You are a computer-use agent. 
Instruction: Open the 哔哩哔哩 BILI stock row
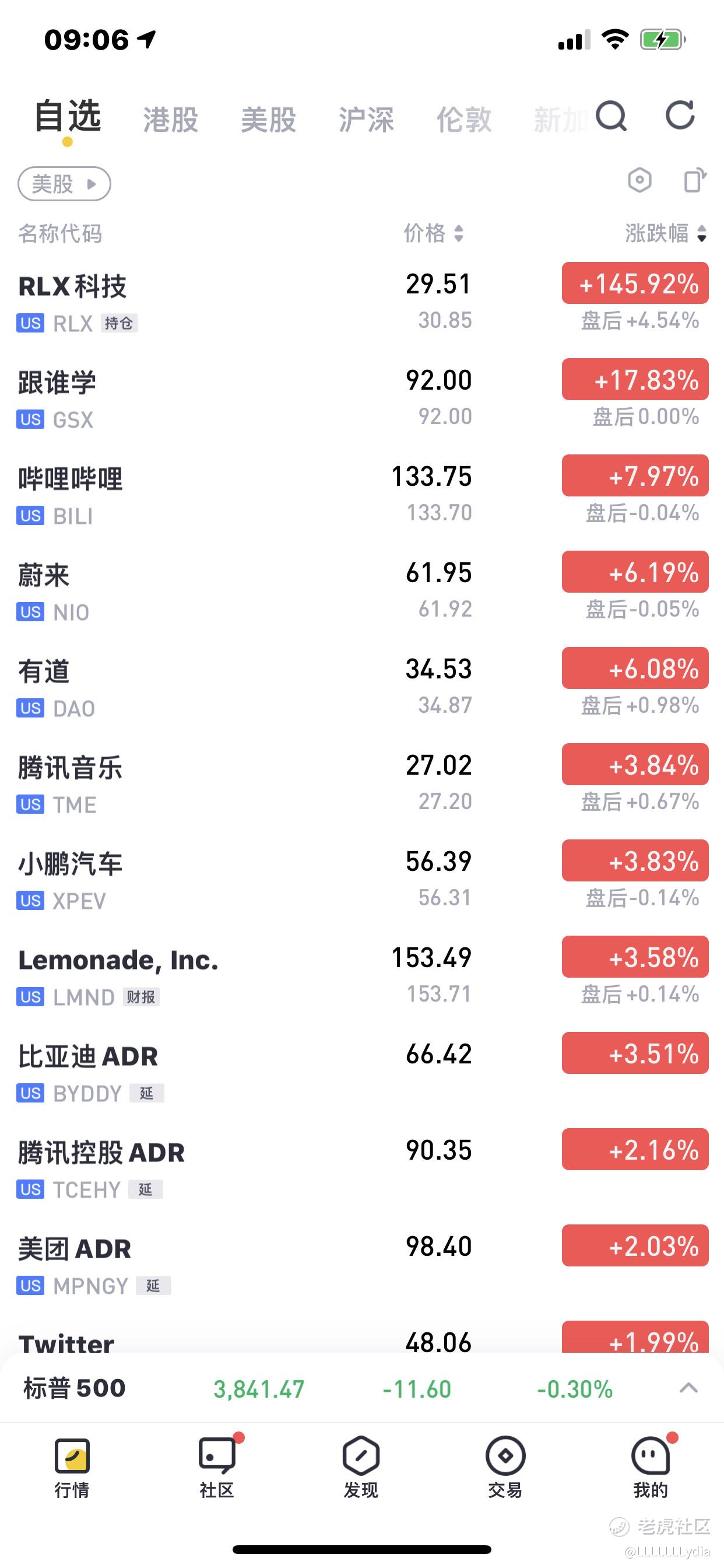(x=362, y=495)
